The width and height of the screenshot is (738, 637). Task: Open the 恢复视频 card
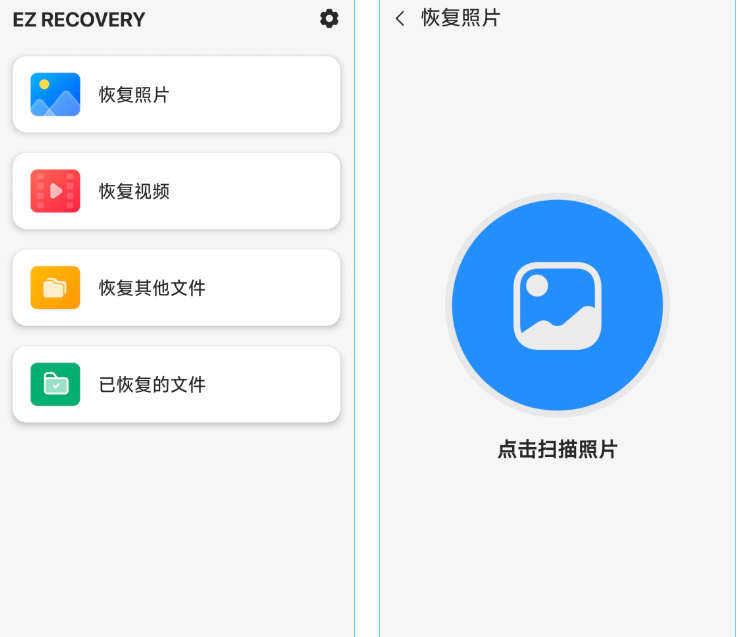coord(176,191)
